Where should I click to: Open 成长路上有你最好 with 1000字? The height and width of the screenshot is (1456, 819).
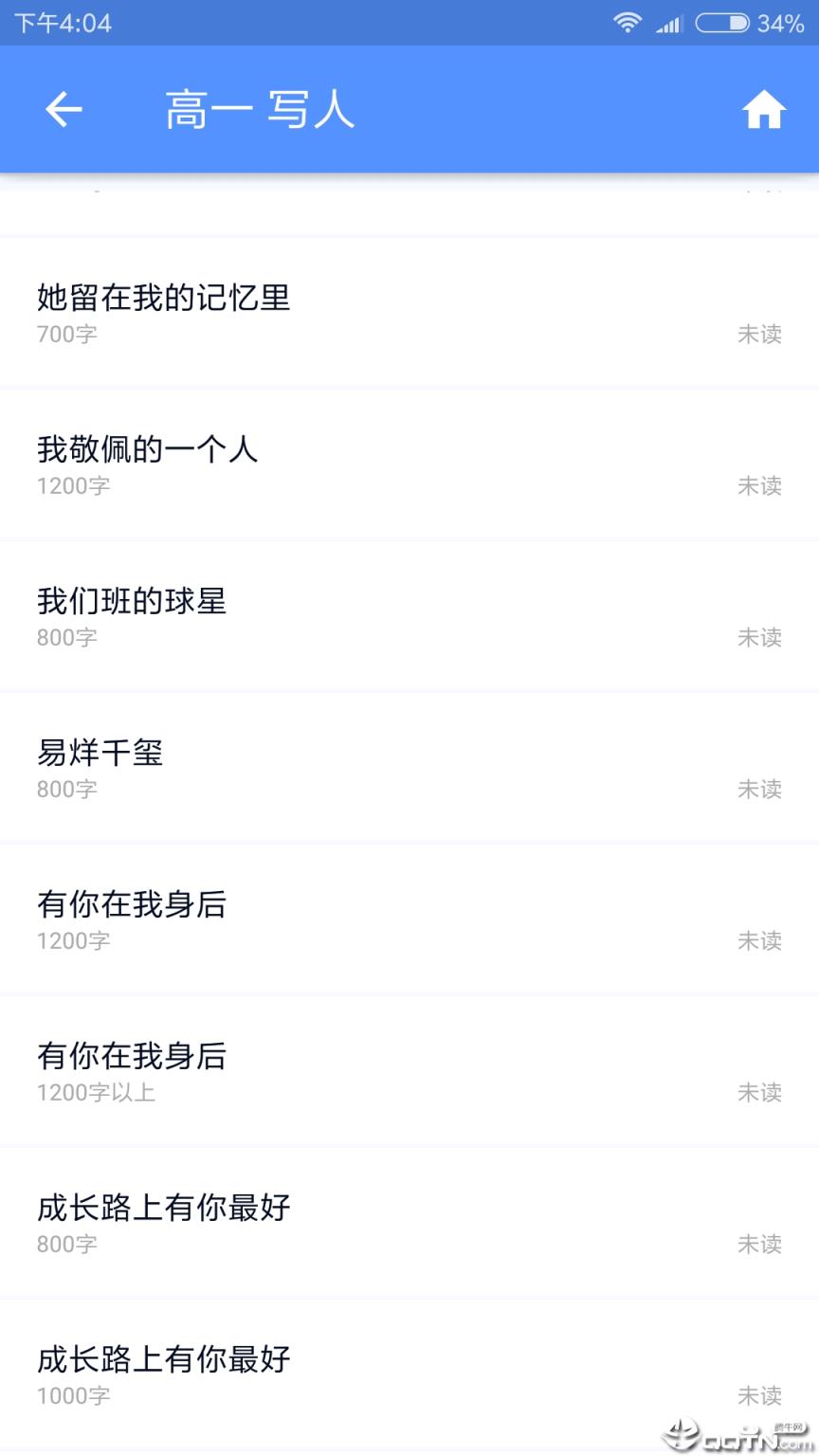[164, 1359]
